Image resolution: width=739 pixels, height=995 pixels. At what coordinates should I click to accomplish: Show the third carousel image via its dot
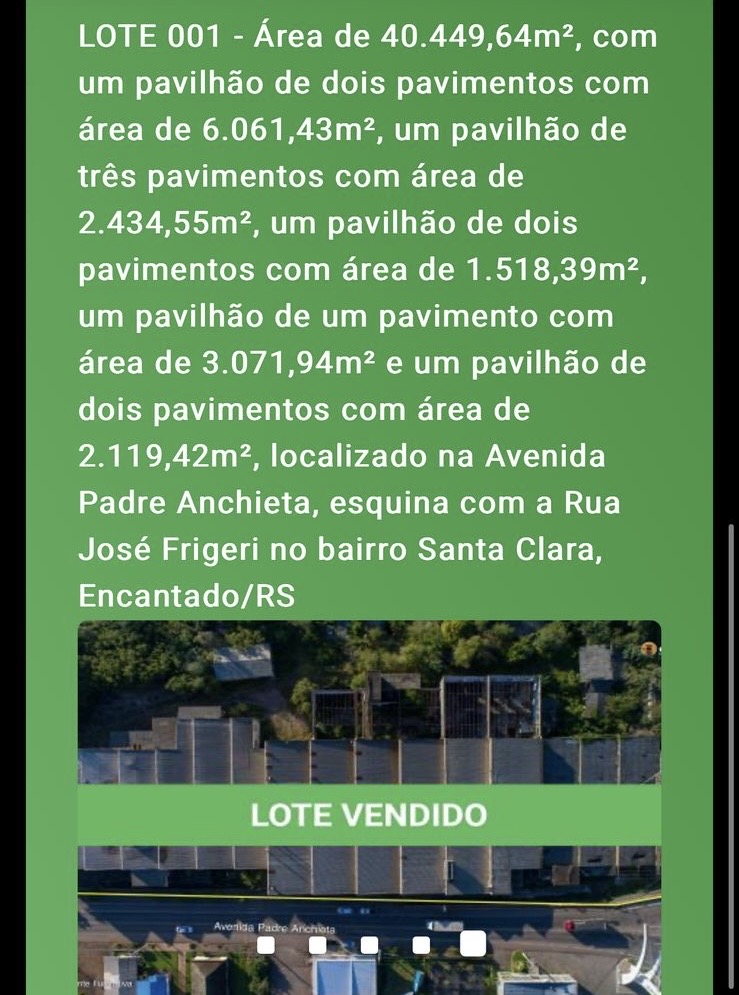pos(369,945)
